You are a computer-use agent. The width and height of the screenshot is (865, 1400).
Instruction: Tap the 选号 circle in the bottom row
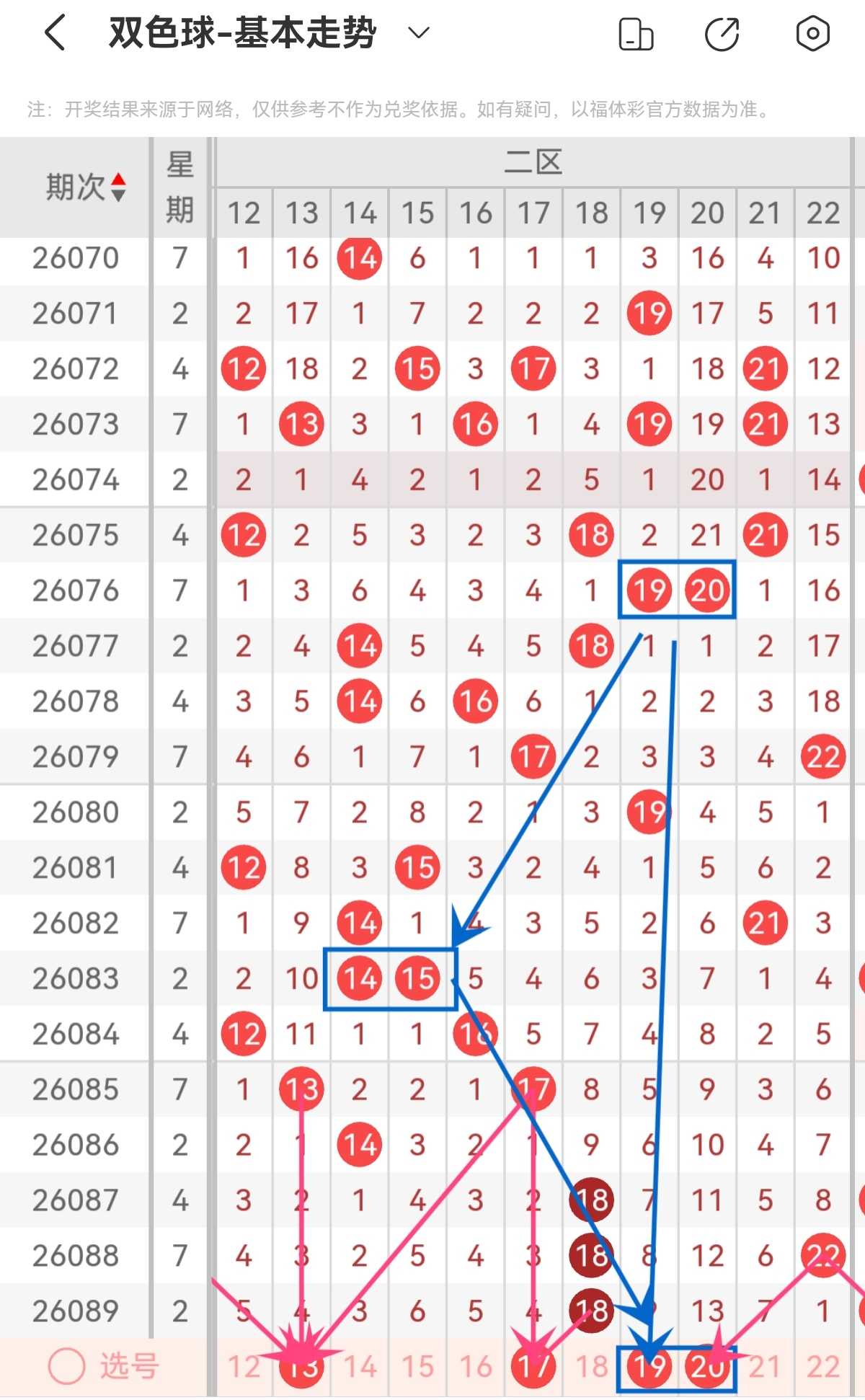click(x=66, y=1366)
